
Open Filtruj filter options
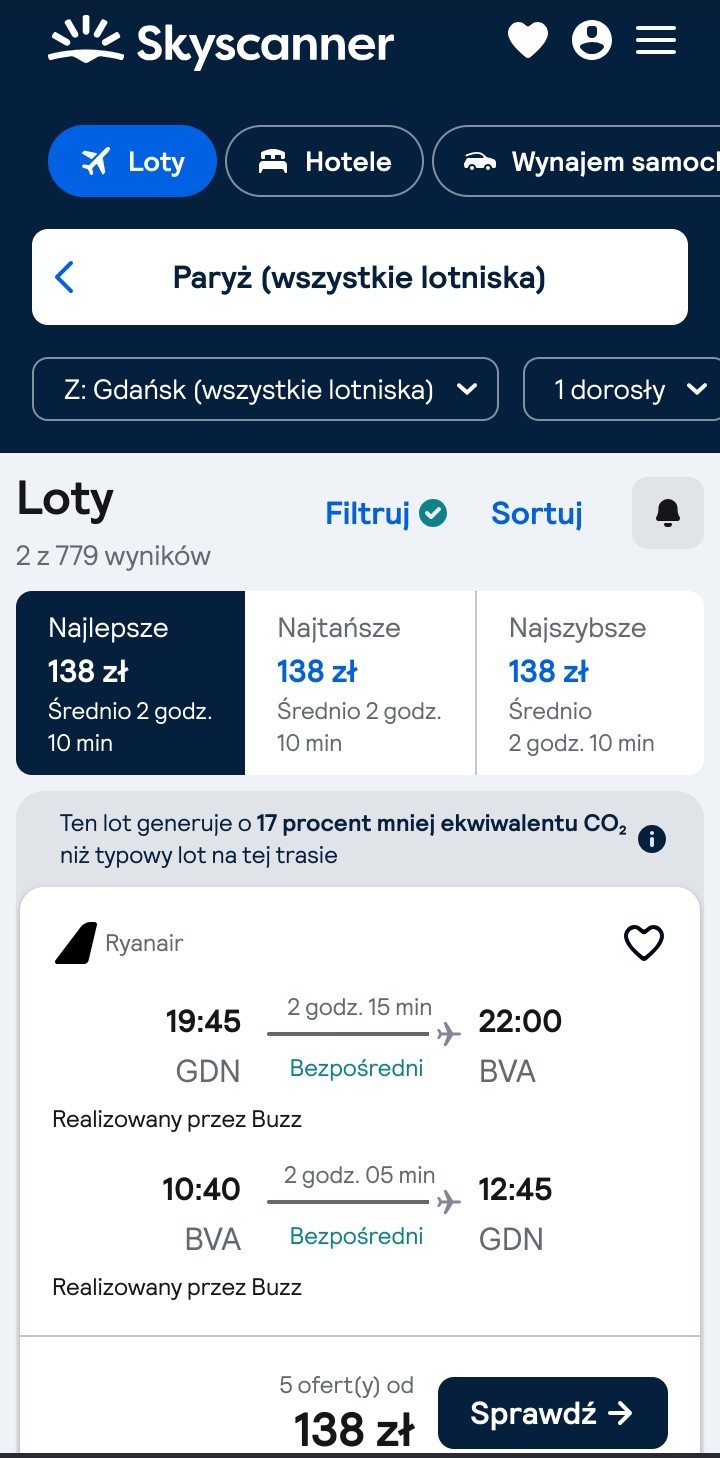pyautogui.click(x=386, y=513)
